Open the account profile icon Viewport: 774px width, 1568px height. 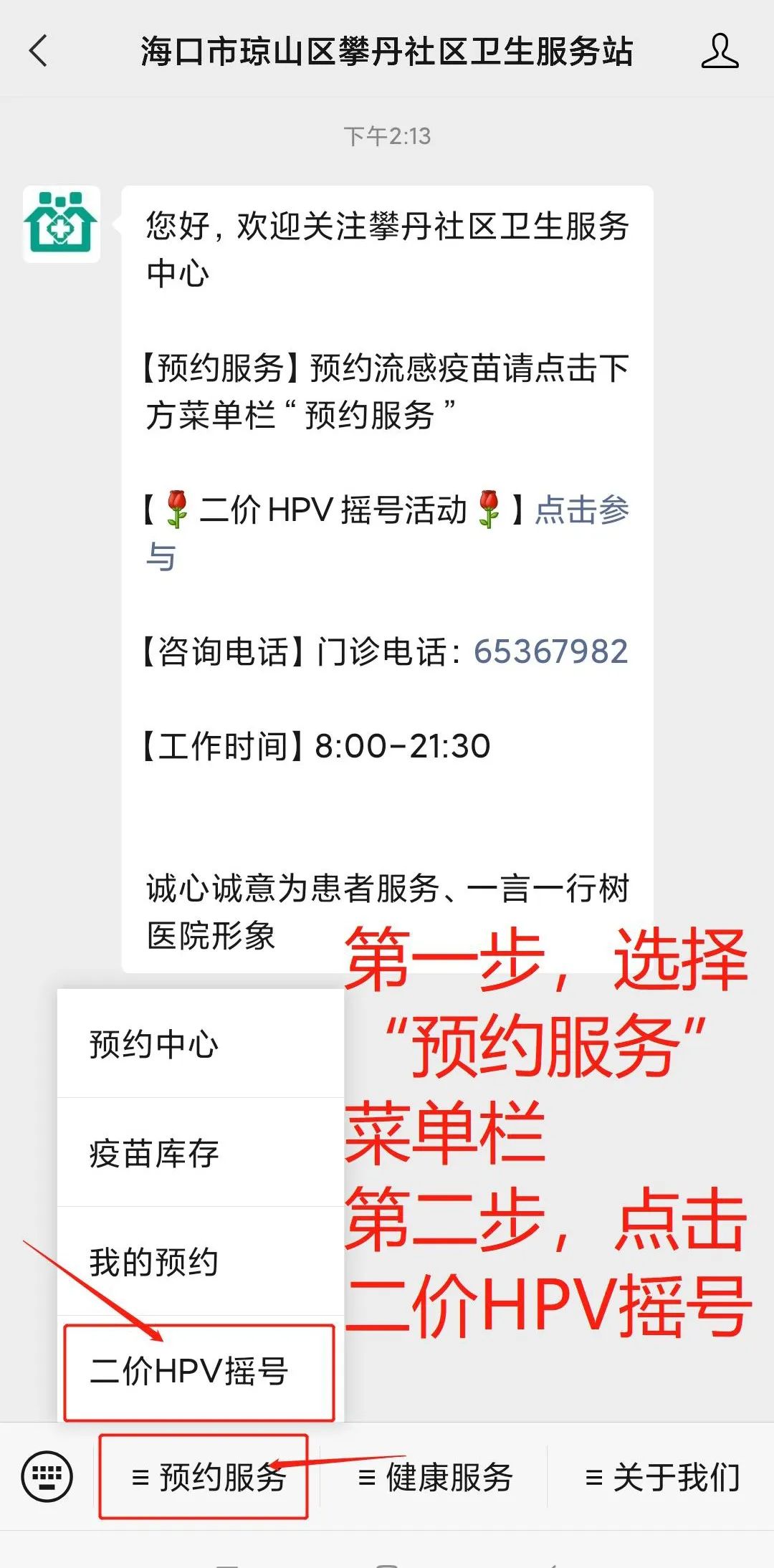pos(719,51)
